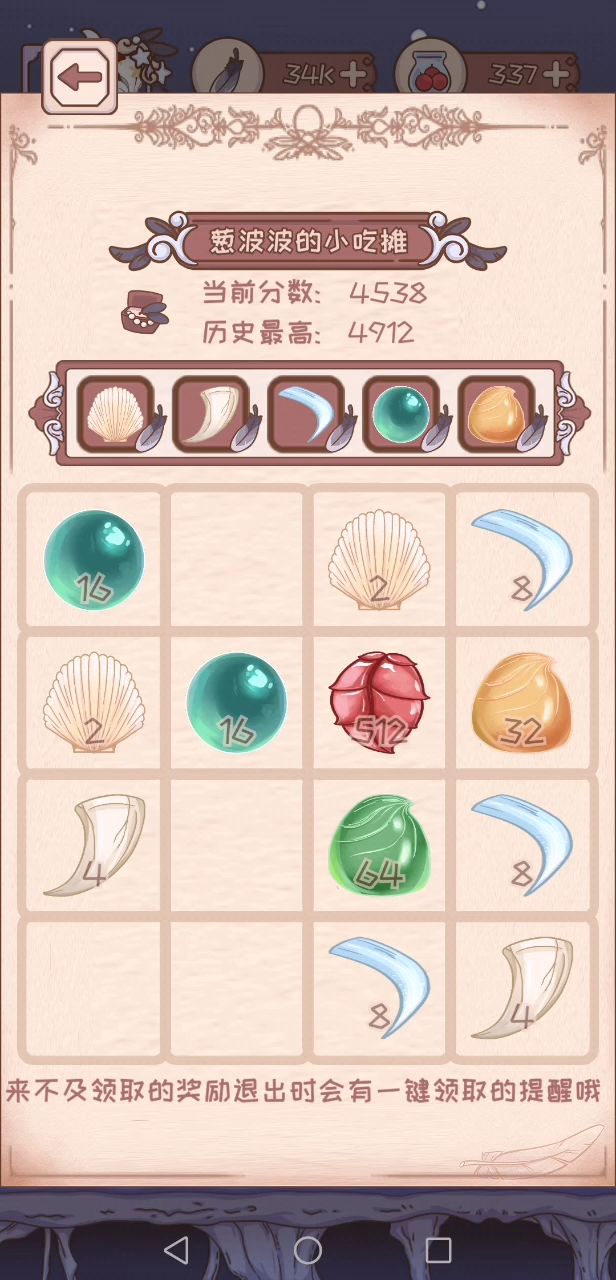The width and height of the screenshot is (616, 1280).
Task: Claim the orange blob reward
Action: click(496, 413)
